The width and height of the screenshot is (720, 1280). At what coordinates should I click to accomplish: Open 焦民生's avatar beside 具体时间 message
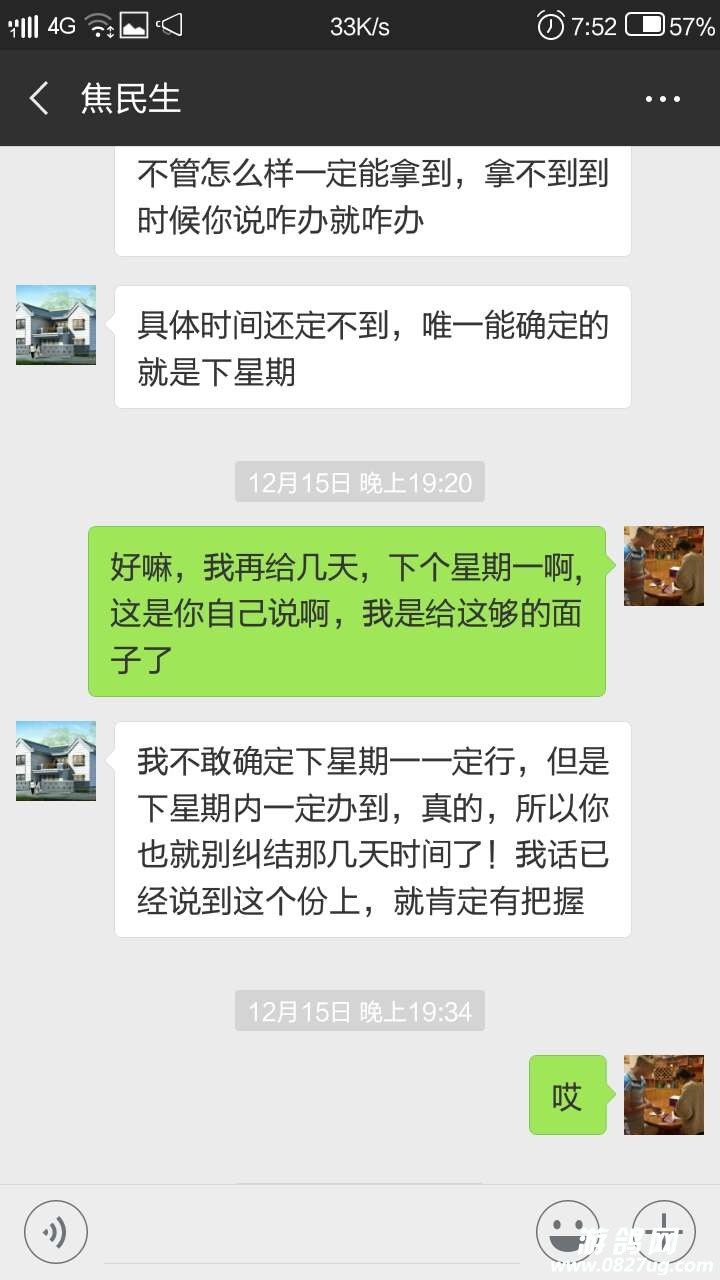pos(56,325)
